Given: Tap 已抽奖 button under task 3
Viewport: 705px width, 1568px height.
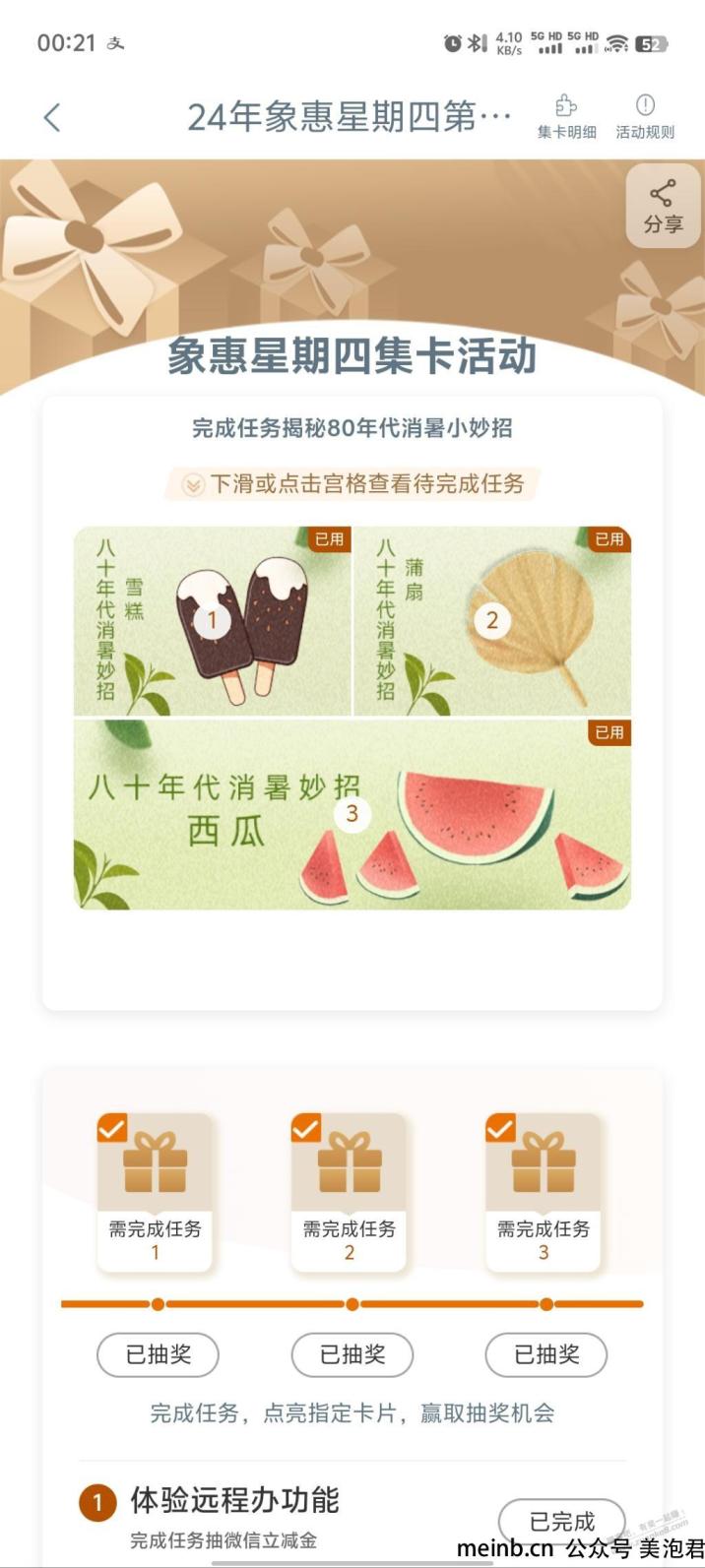Looking at the screenshot, I should tap(545, 1354).
